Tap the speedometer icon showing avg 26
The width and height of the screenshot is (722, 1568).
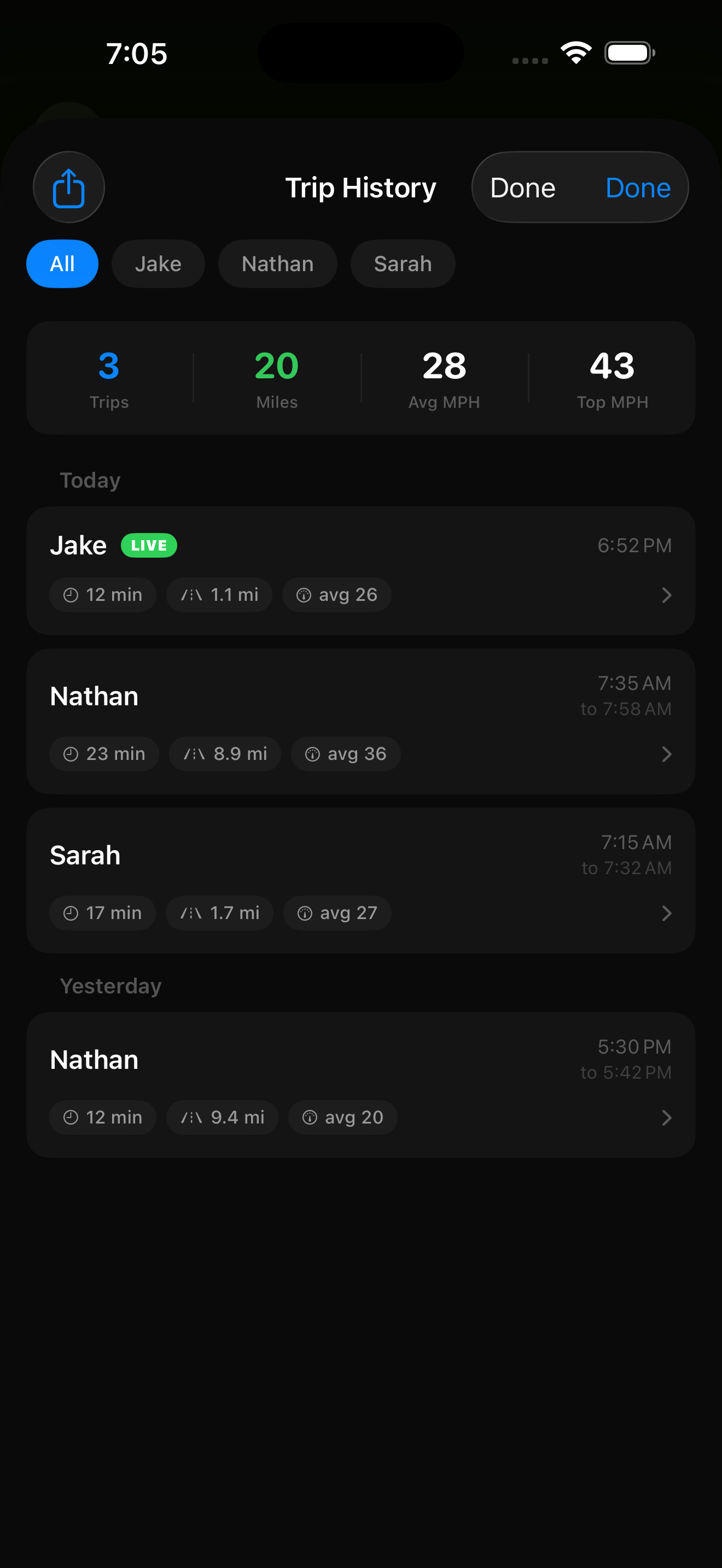pos(304,595)
